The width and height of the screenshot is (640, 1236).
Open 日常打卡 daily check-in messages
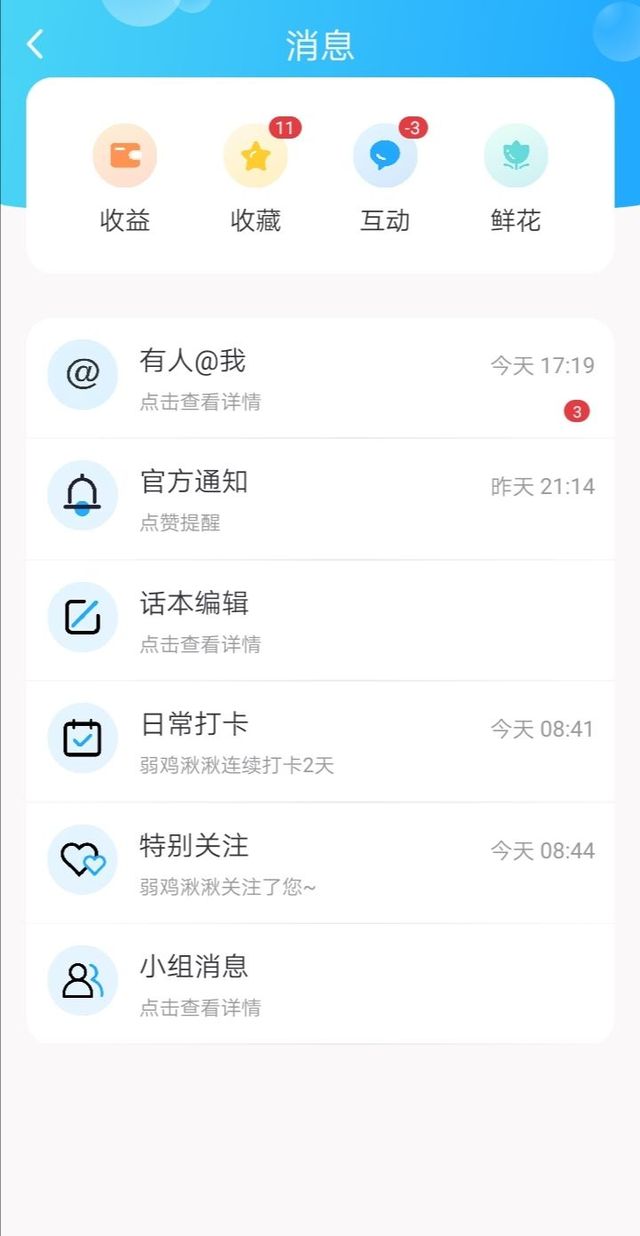click(320, 741)
